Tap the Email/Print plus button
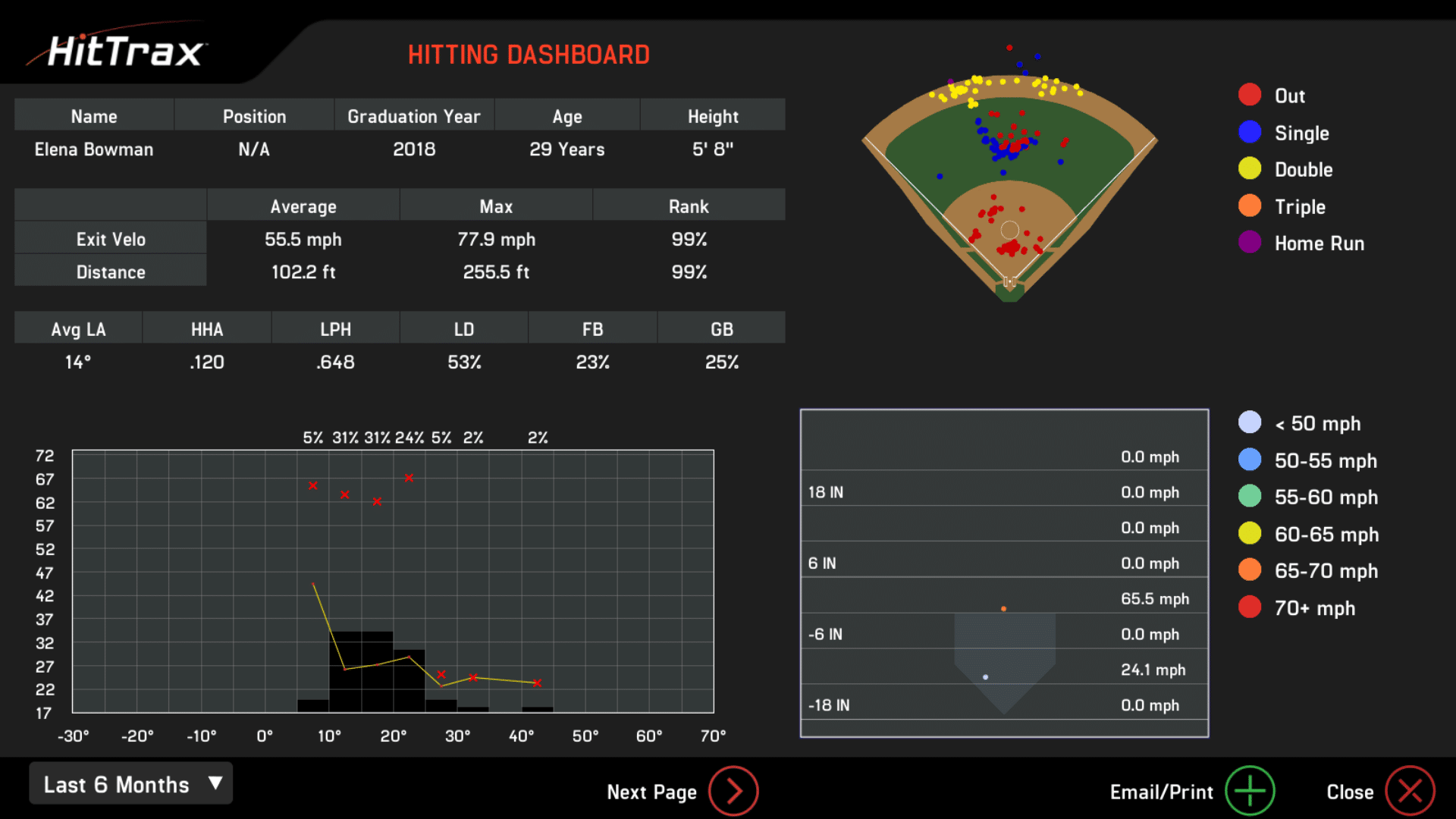Viewport: 1456px width, 819px height. tap(1250, 791)
